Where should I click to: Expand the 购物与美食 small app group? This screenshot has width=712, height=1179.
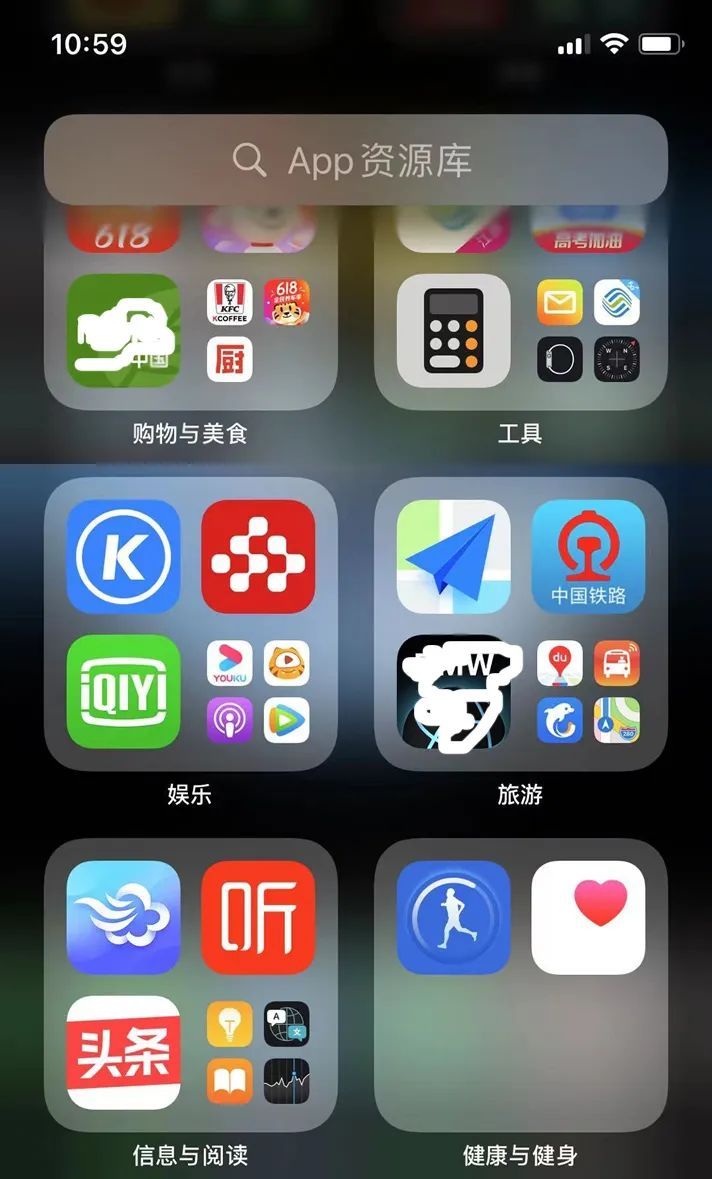[x=258, y=330]
